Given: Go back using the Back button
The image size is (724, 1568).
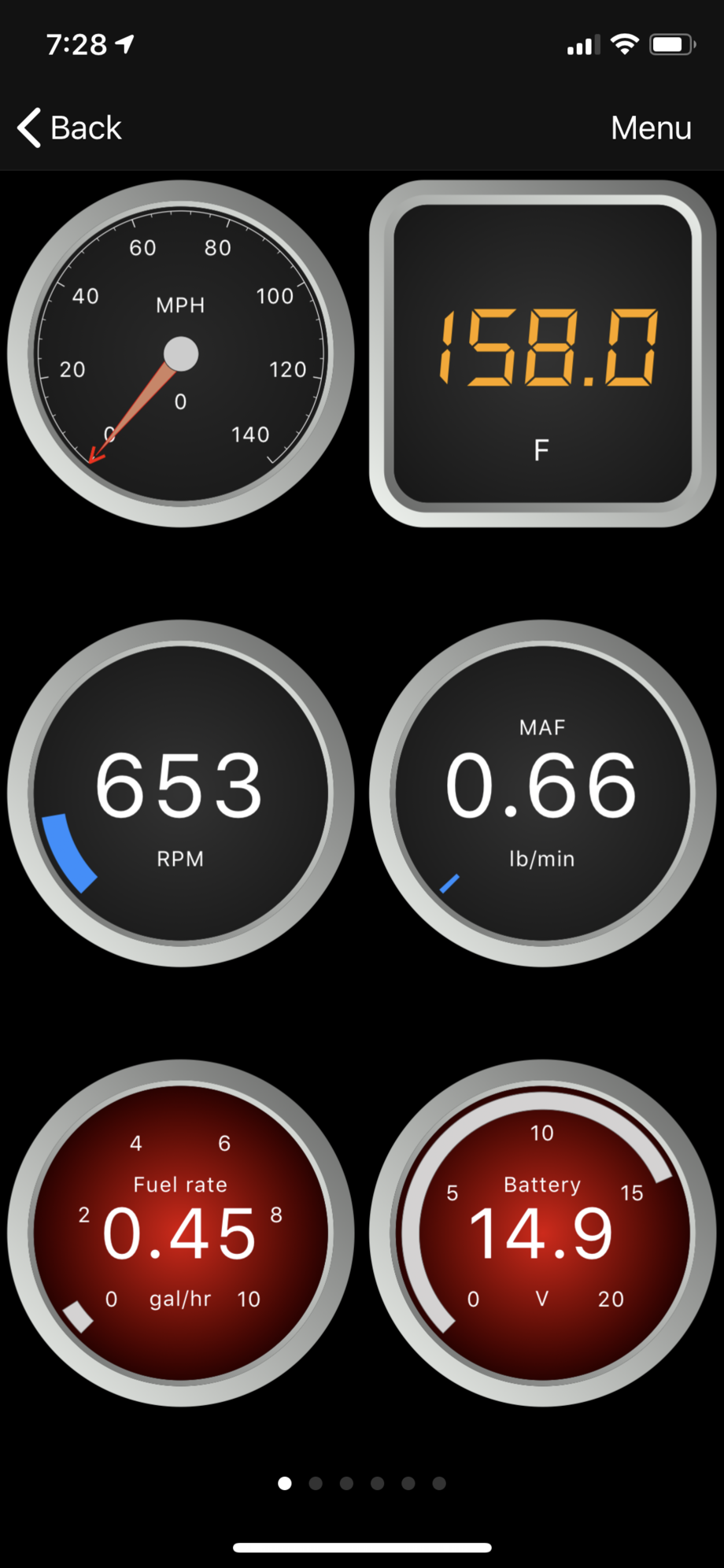Looking at the screenshot, I should click(x=69, y=128).
